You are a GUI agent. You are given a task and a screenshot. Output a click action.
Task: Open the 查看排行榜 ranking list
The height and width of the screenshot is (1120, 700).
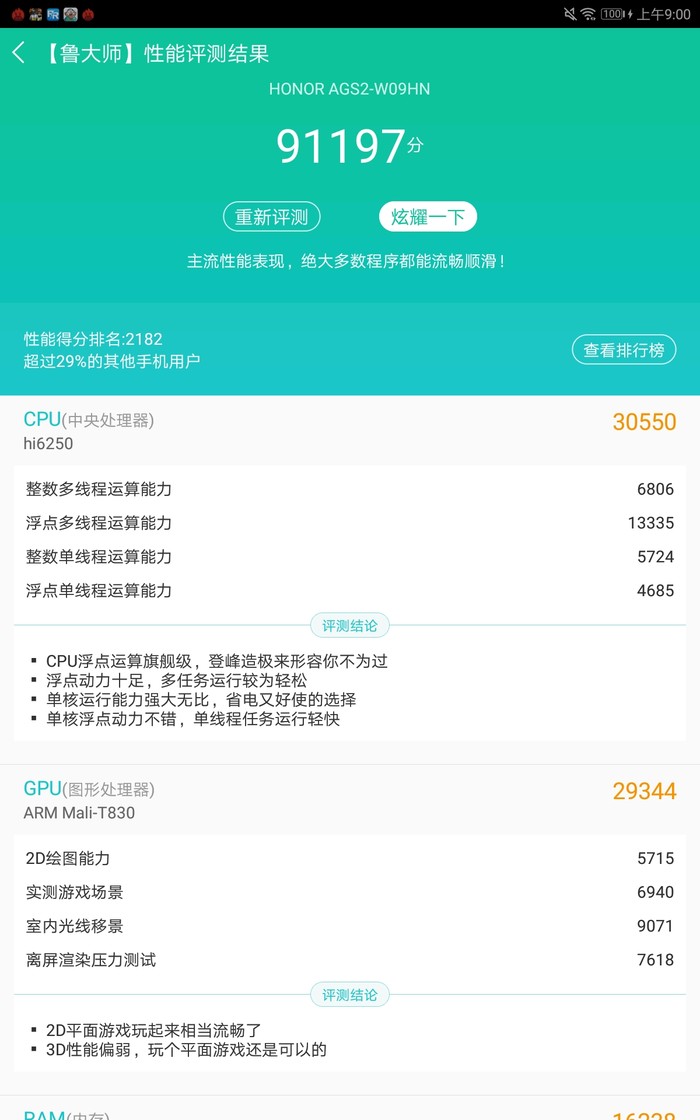pyautogui.click(x=624, y=350)
